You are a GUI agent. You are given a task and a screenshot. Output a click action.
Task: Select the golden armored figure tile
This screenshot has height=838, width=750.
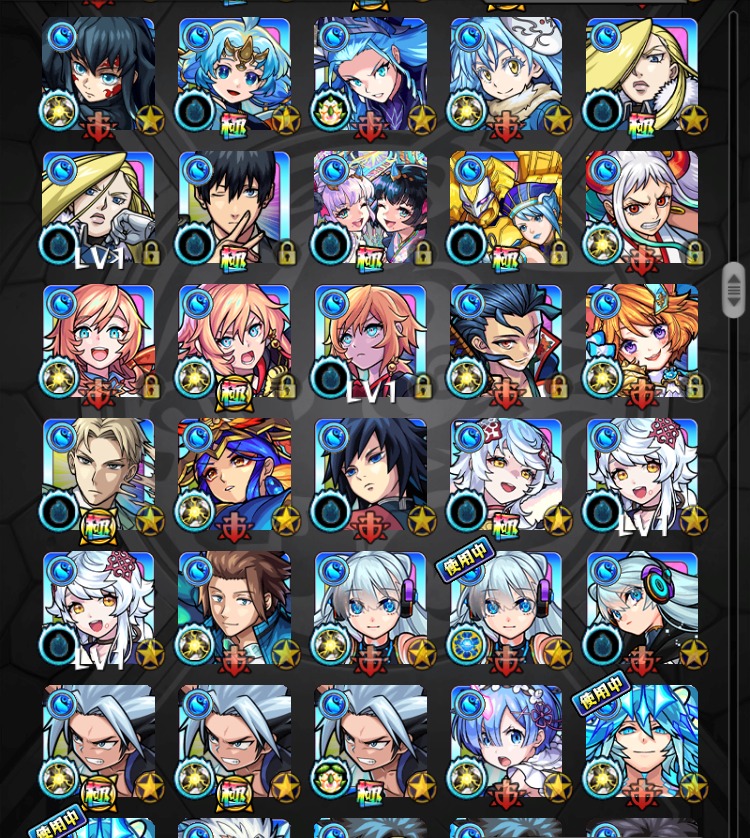505,208
